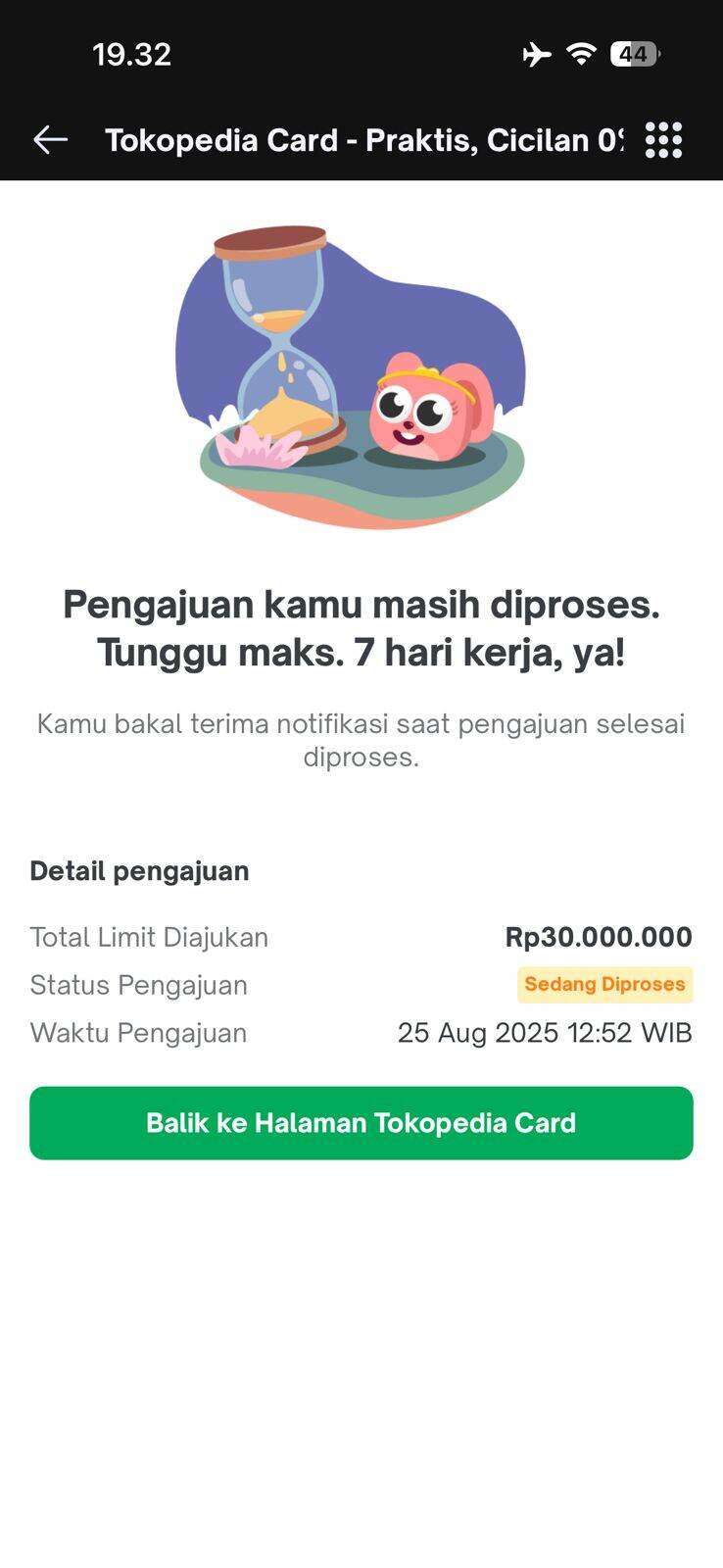
Task: Tap the back arrow in the header
Action: [x=49, y=139]
